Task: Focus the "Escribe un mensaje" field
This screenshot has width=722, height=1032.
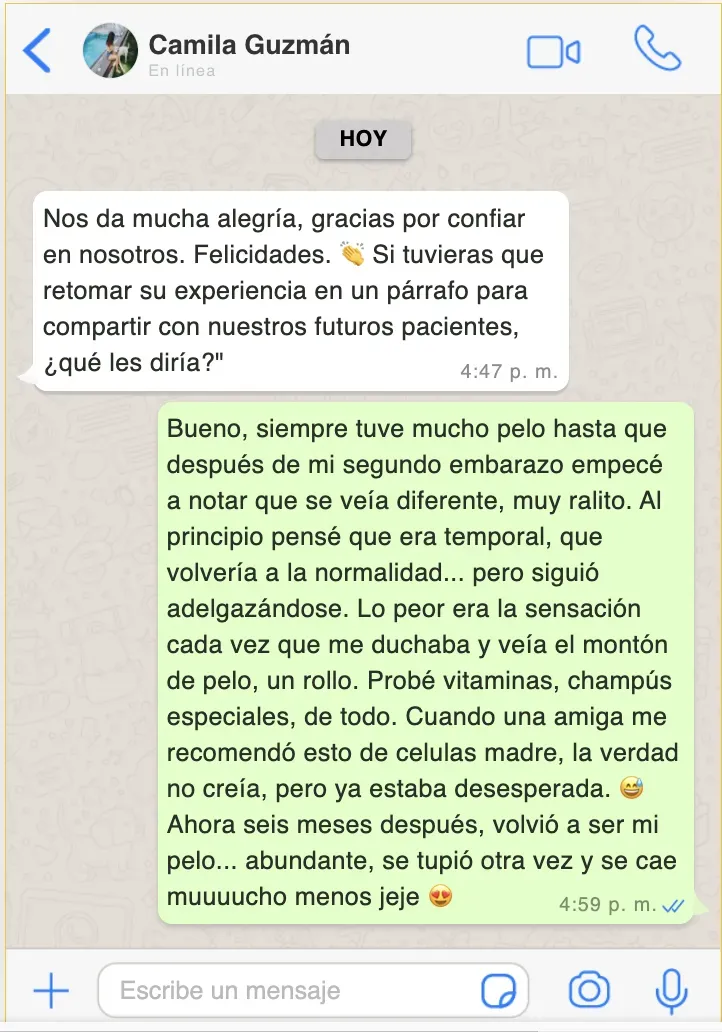Action: 290,991
